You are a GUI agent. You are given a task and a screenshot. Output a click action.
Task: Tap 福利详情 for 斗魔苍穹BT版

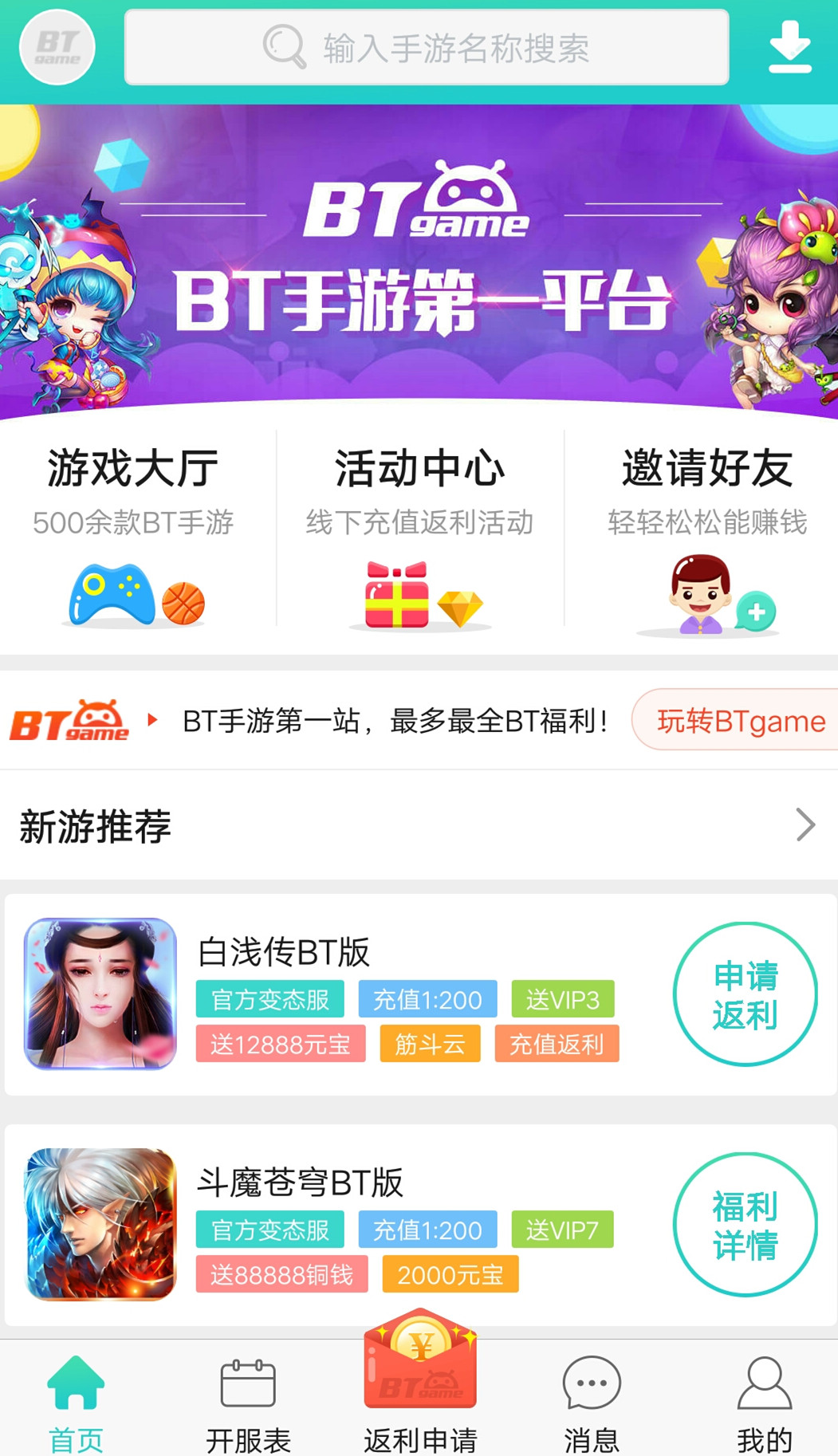(x=745, y=1225)
